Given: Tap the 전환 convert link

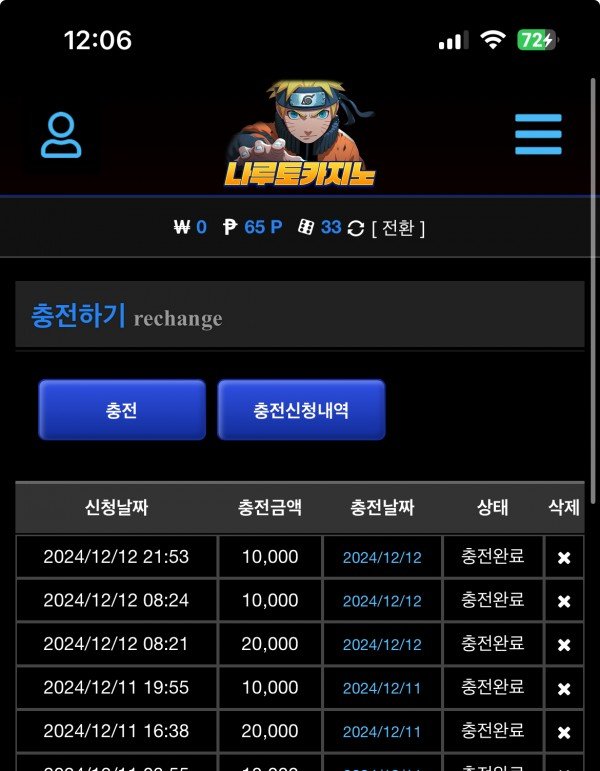Looking at the screenshot, I should [398, 228].
